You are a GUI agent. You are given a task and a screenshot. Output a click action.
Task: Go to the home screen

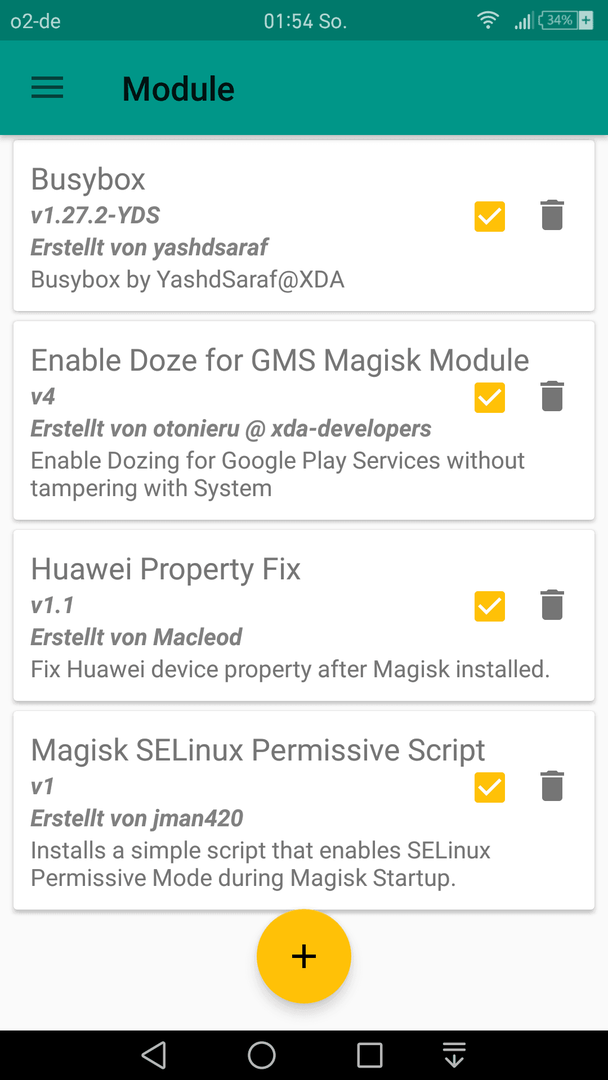(262, 1055)
